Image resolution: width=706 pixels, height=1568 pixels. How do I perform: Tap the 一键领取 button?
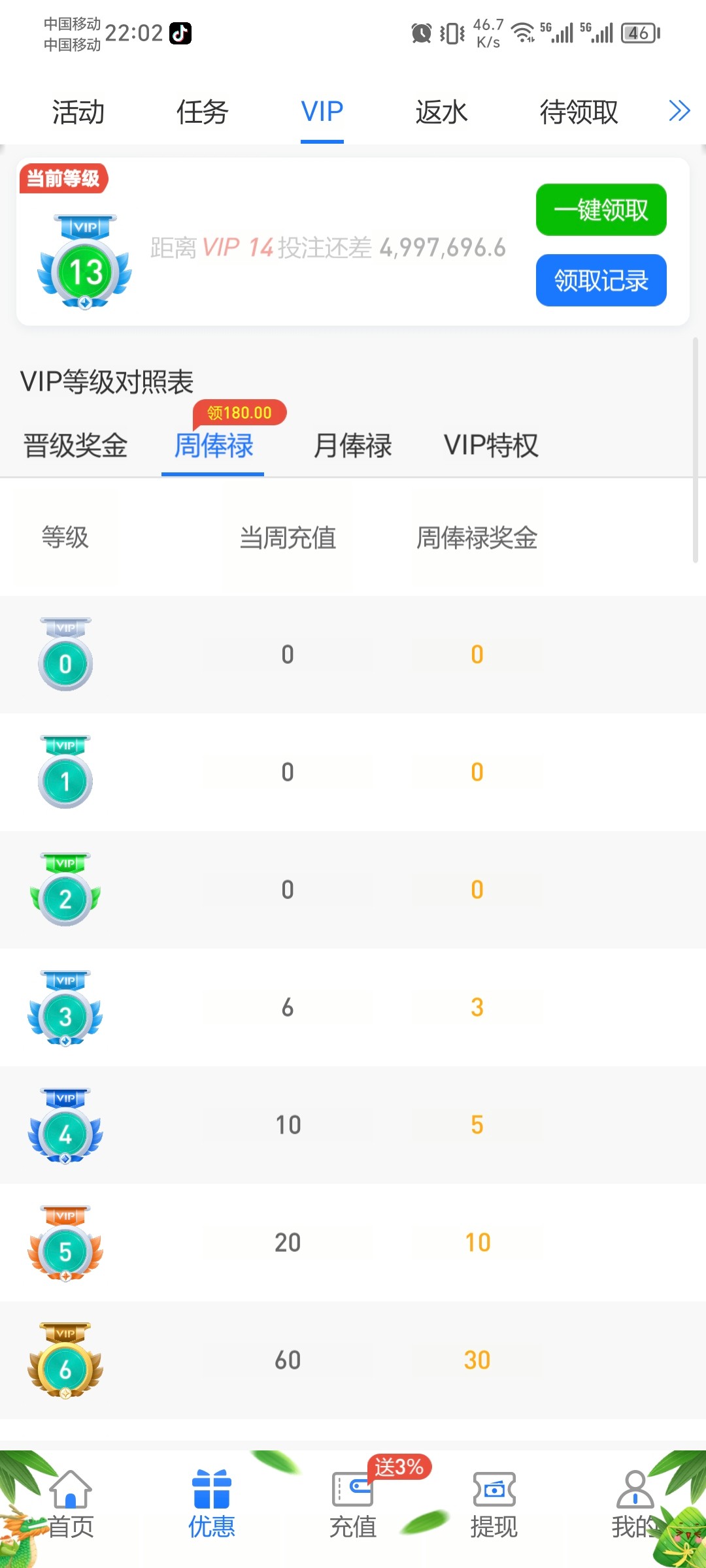coord(601,210)
